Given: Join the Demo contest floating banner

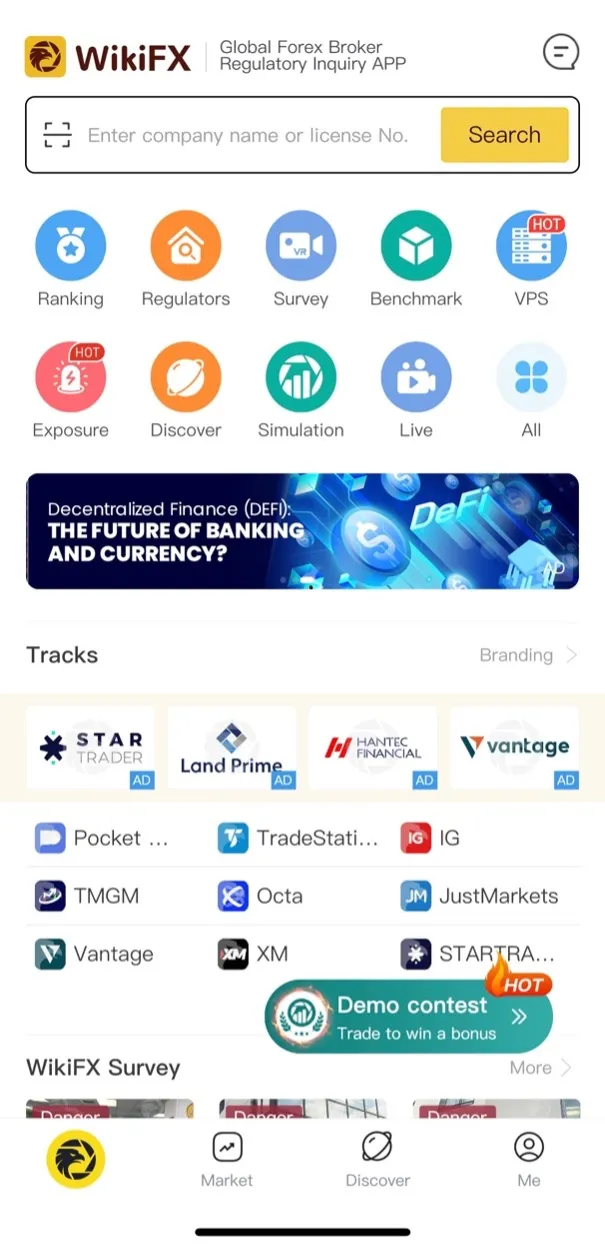Looking at the screenshot, I should point(408,1015).
